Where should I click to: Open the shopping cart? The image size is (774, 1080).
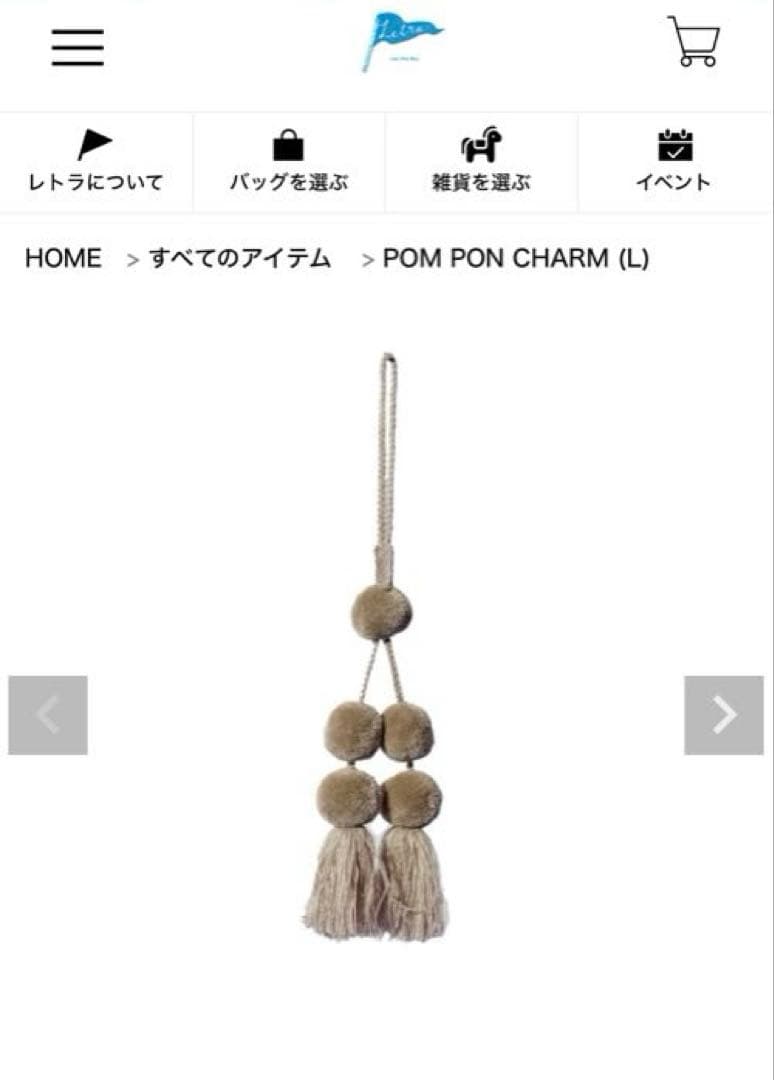(694, 42)
